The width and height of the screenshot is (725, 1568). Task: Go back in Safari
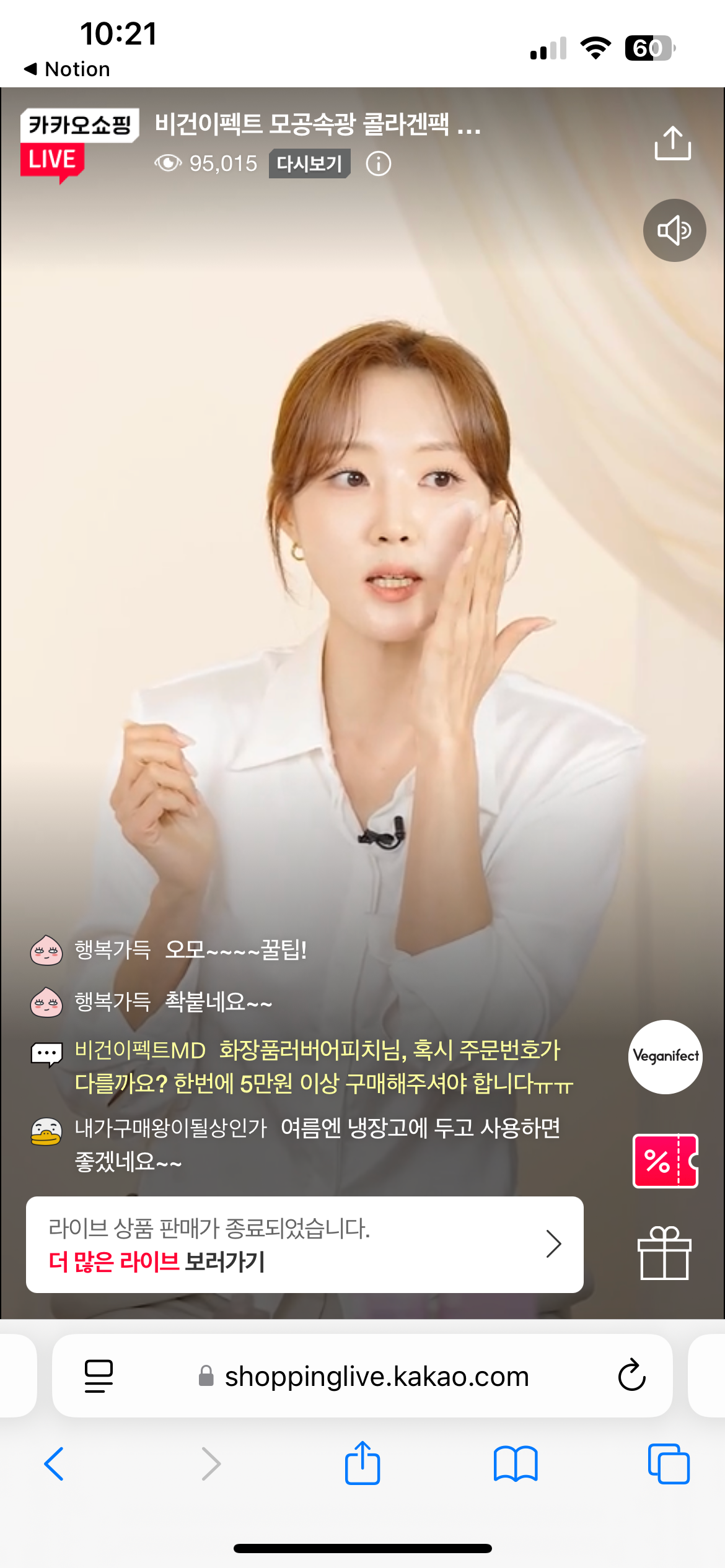coord(55,1464)
